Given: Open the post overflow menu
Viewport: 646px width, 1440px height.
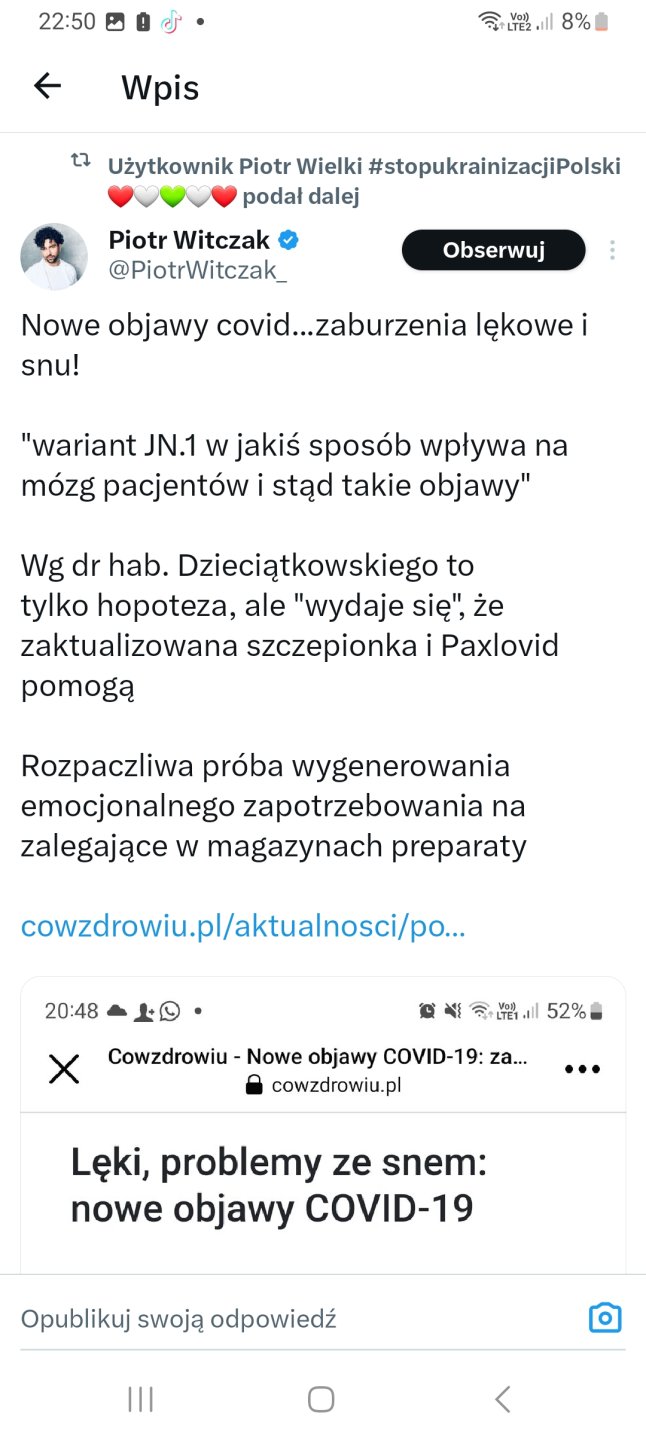Looking at the screenshot, I should coord(612,251).
